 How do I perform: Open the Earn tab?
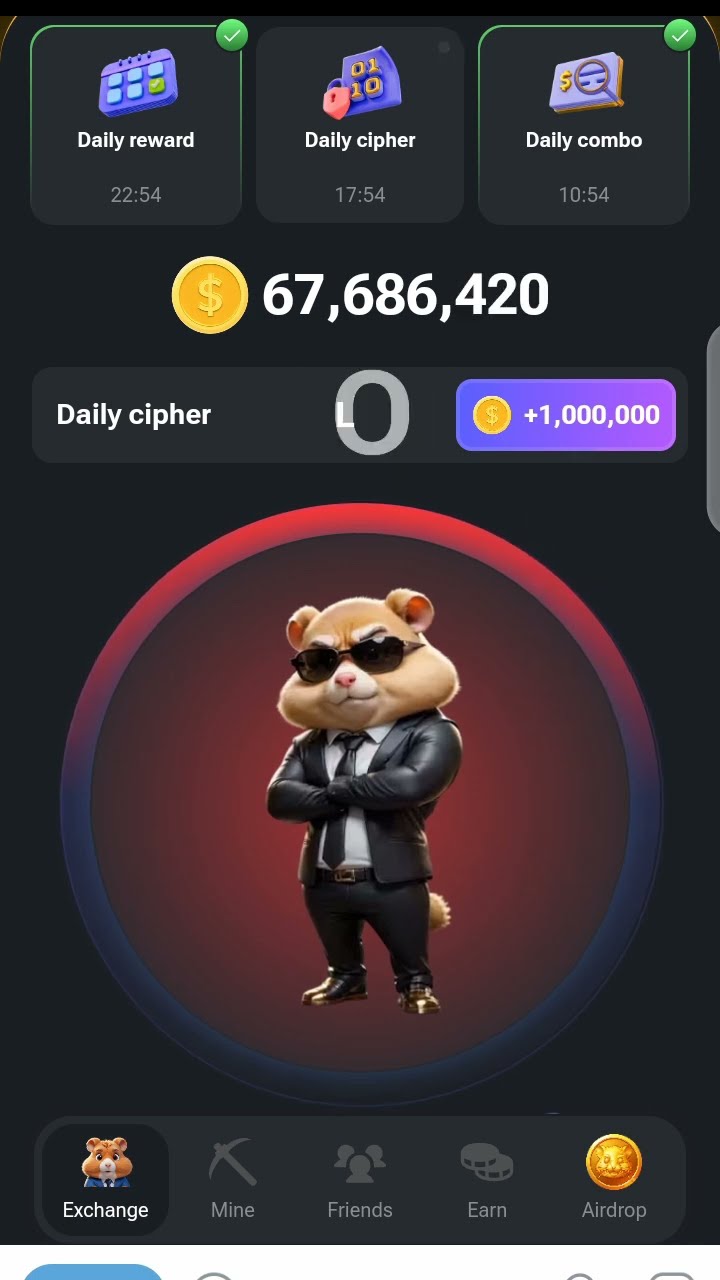(487, 1180)
